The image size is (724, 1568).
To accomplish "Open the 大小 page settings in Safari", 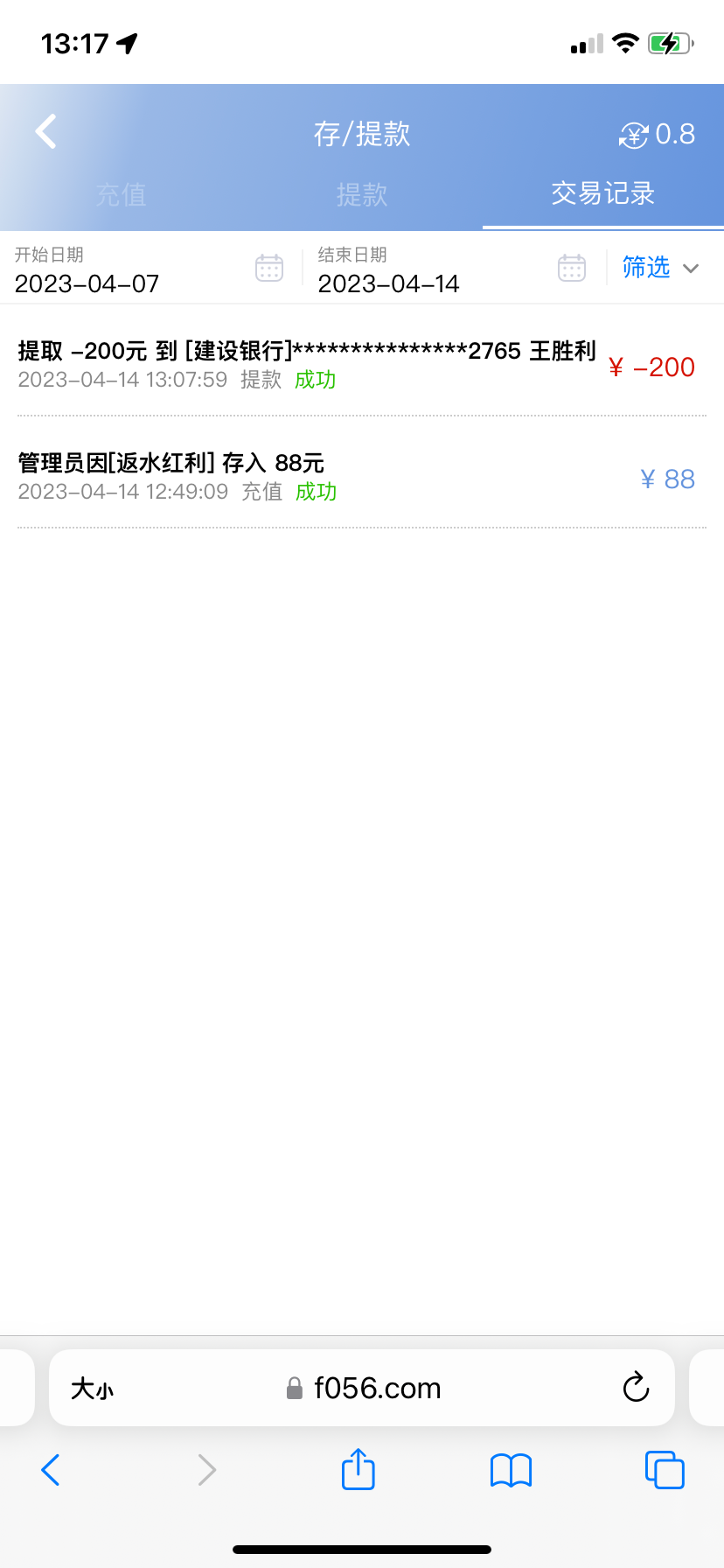I will 92,1389.
